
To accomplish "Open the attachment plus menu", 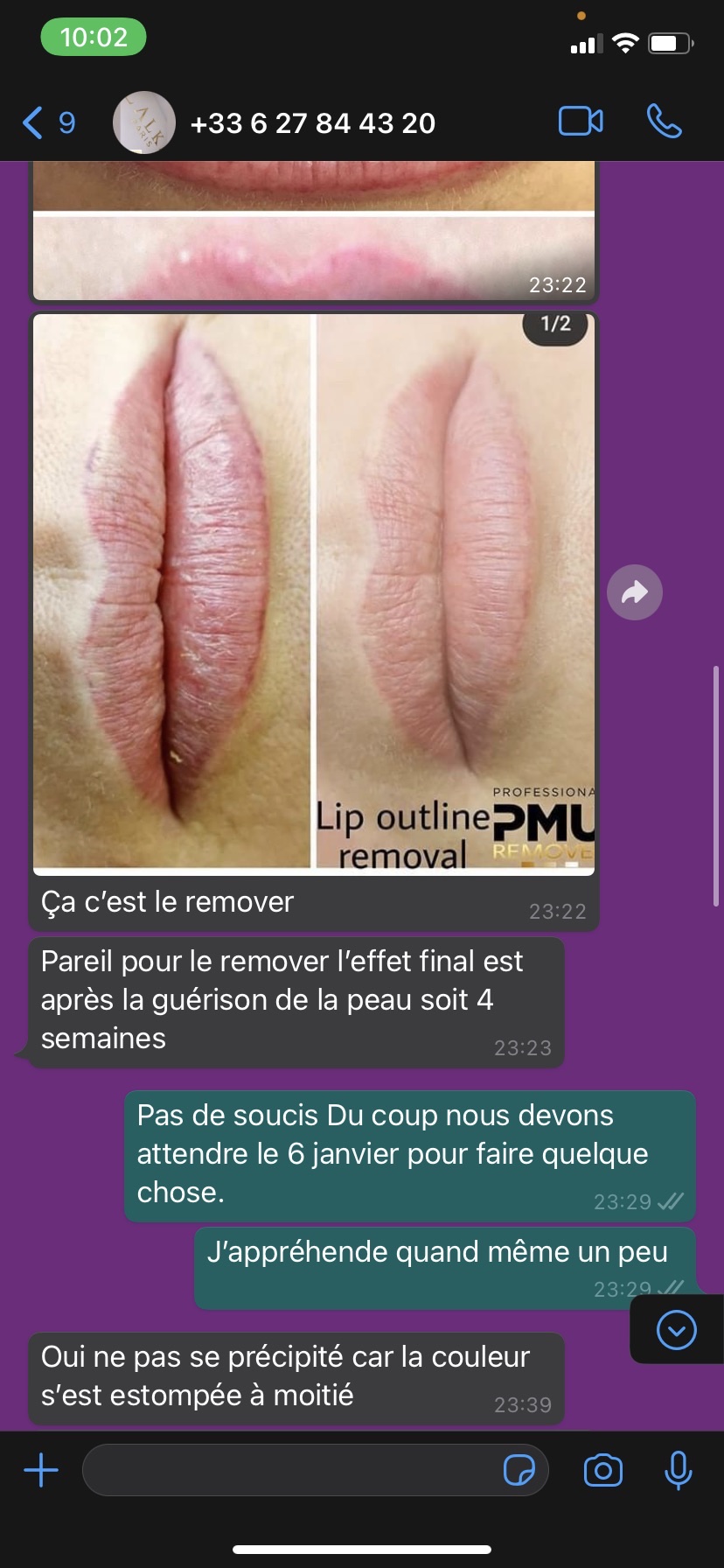I will pos(41,1470).
